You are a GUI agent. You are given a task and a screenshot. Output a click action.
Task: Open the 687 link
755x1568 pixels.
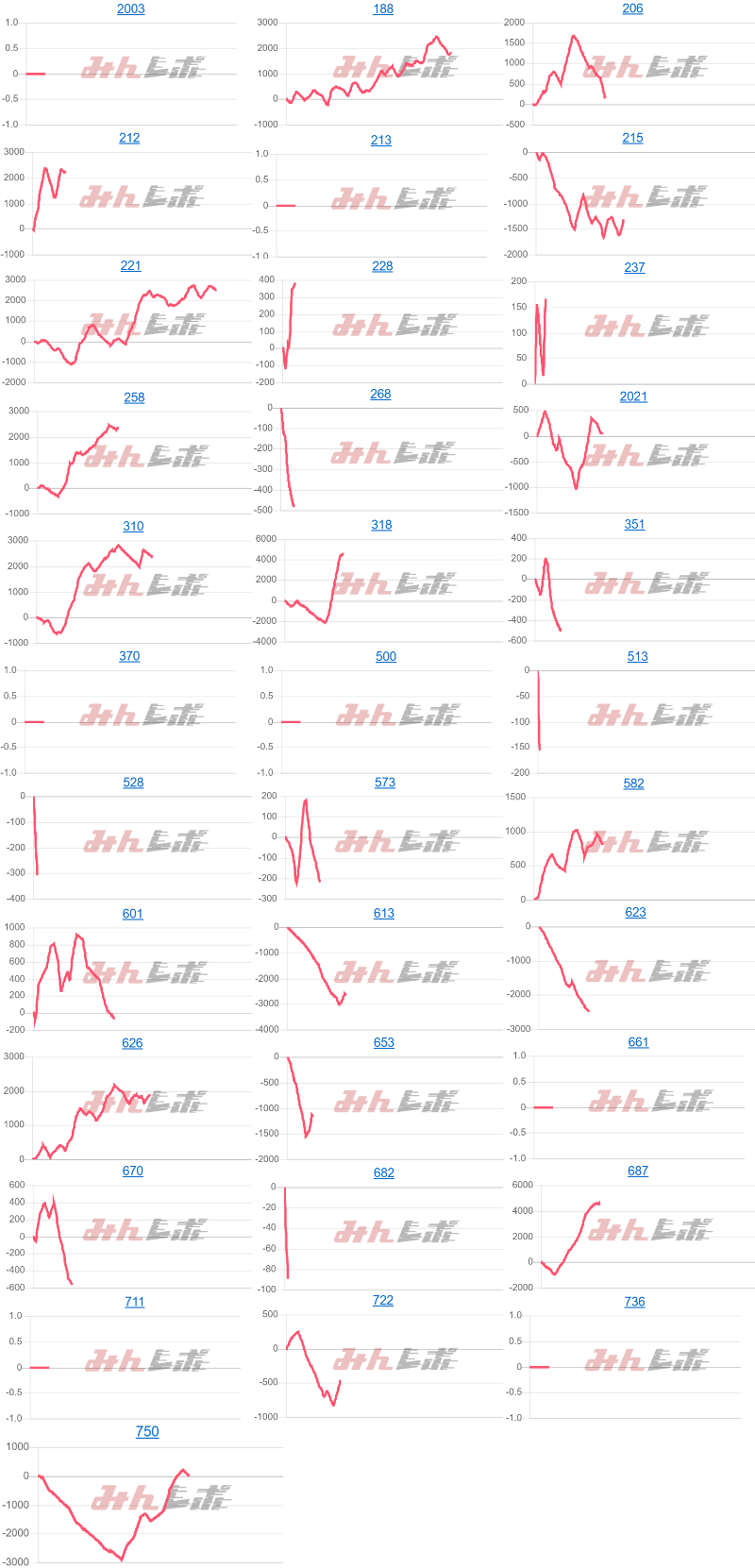tap(638, 1171)
